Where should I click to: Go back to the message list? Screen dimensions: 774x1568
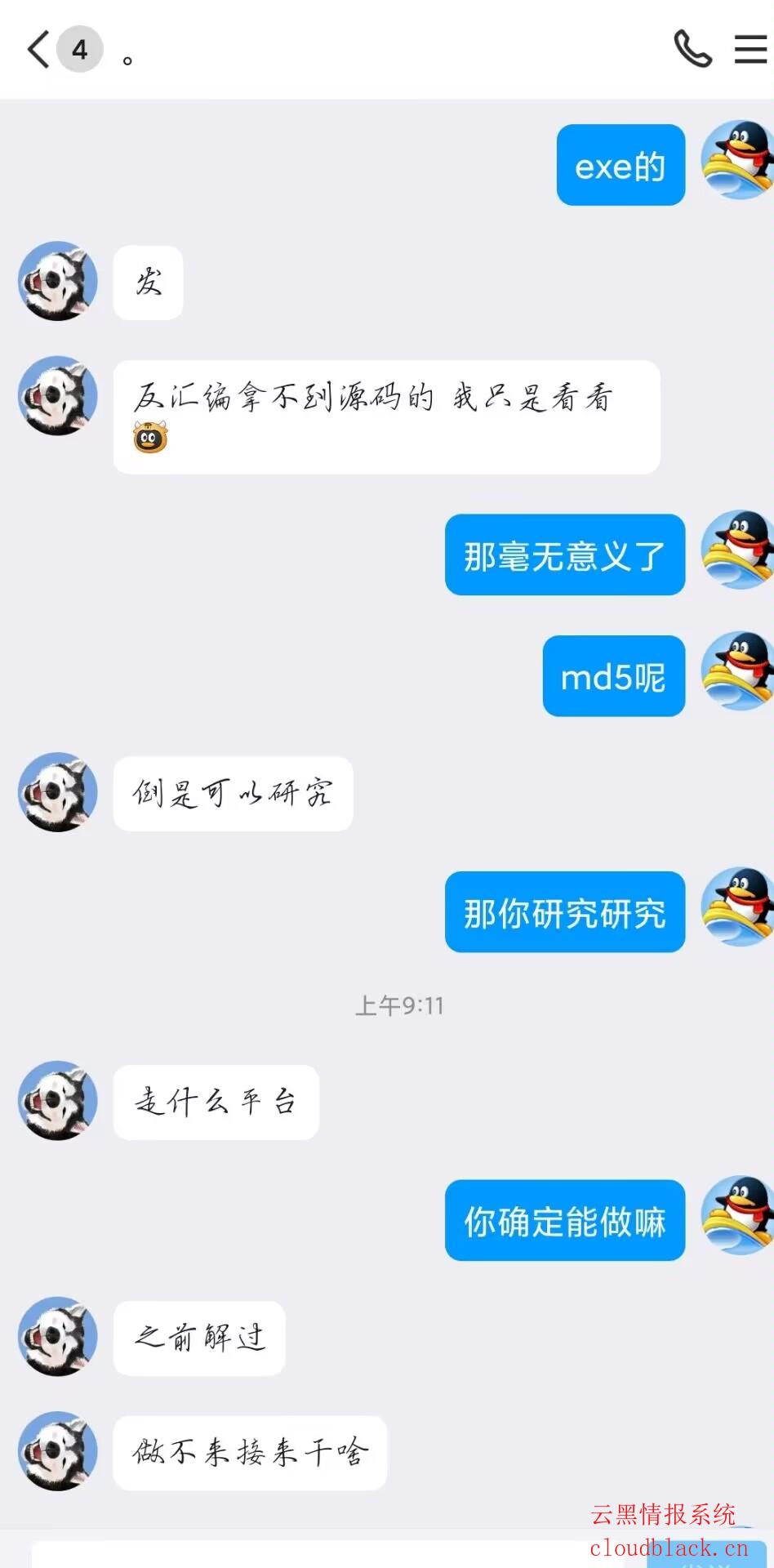pos(38,49)
